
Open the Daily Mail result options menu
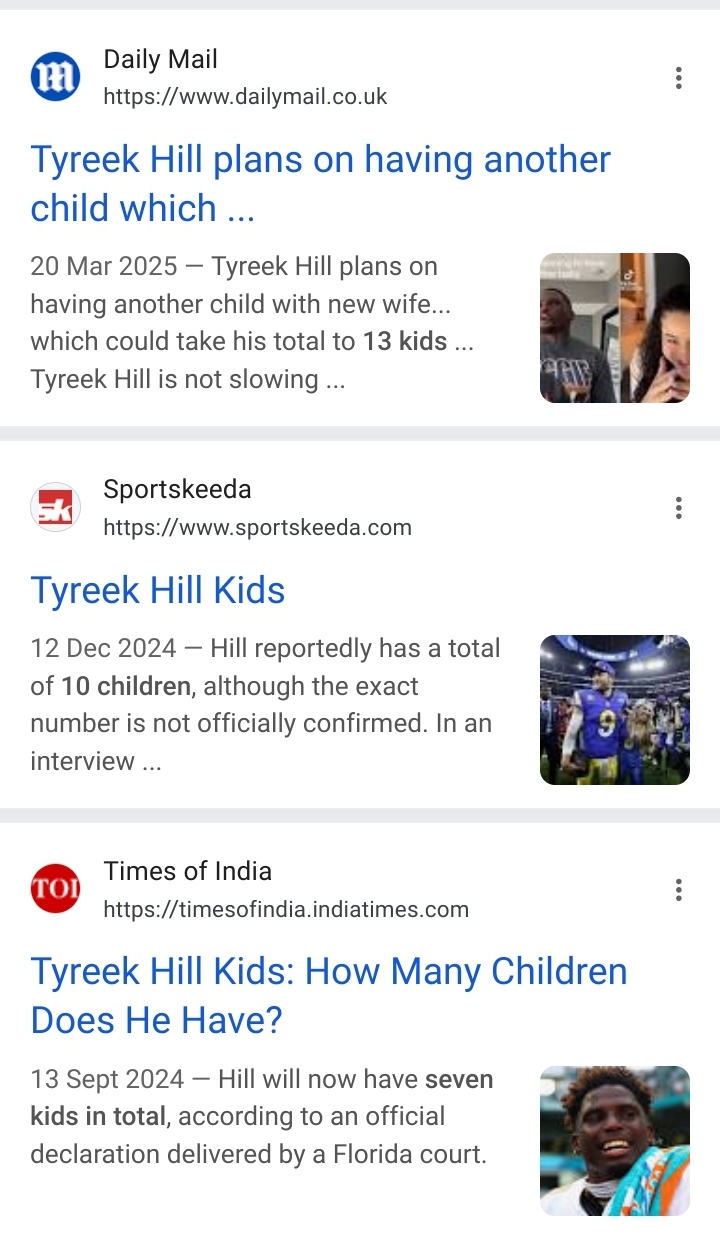pos(678,78)
